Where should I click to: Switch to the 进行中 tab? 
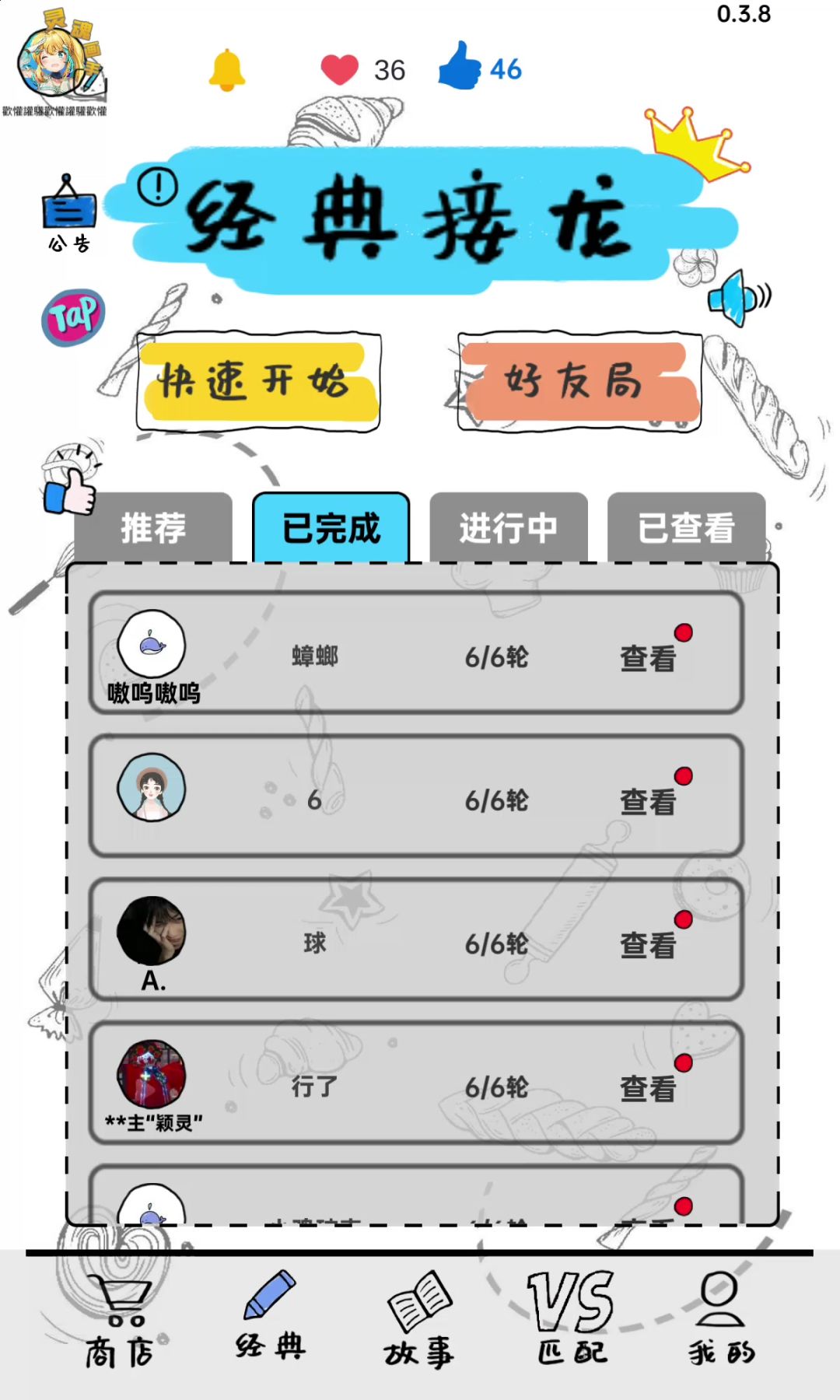pos(508,527)
